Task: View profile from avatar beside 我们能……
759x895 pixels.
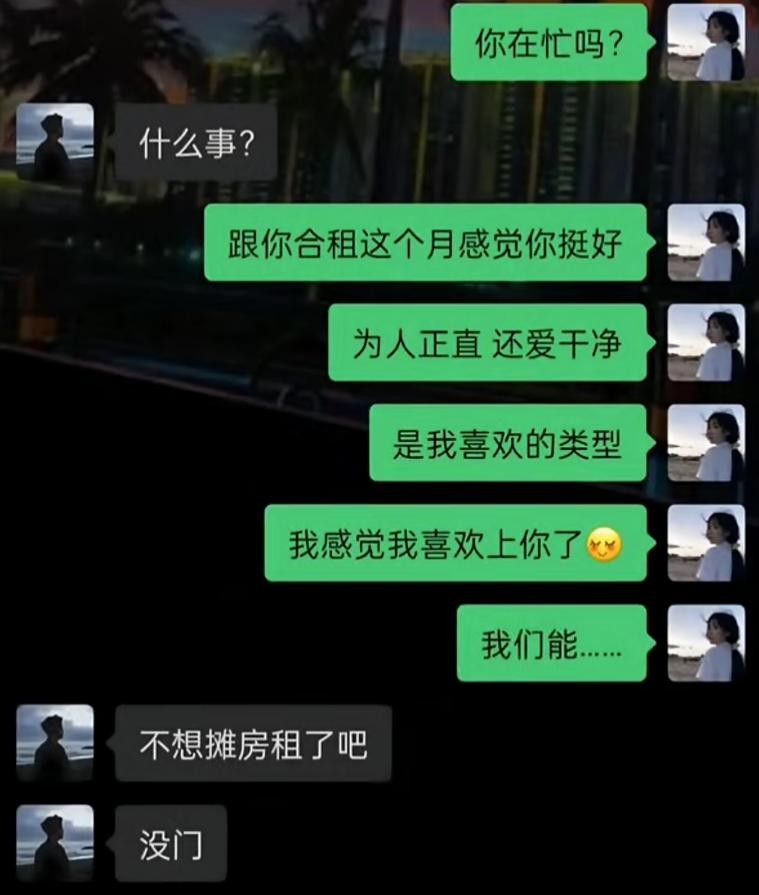Action: point(706,643)
